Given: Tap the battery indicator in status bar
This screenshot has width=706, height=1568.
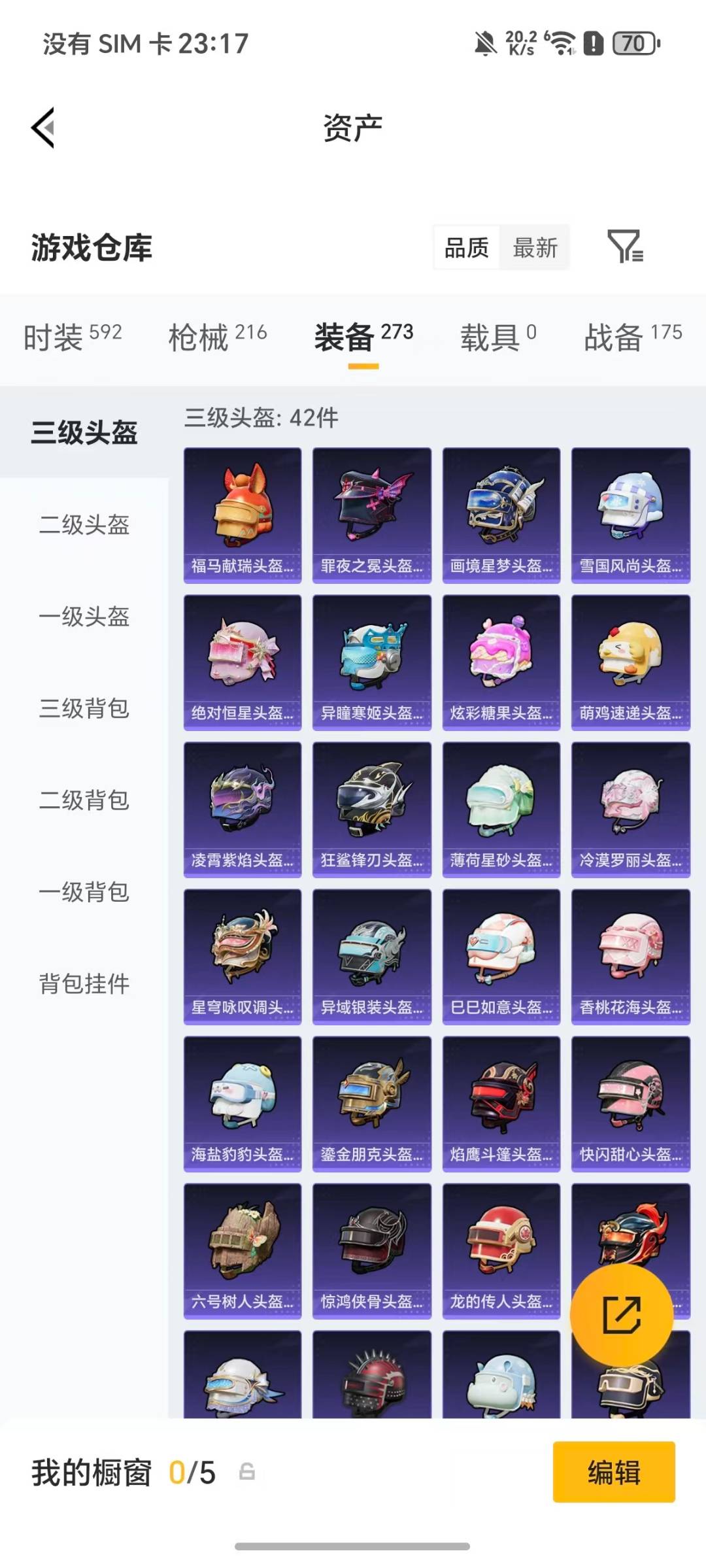Looking at the screenshot, I should click(x=632, y=44).
